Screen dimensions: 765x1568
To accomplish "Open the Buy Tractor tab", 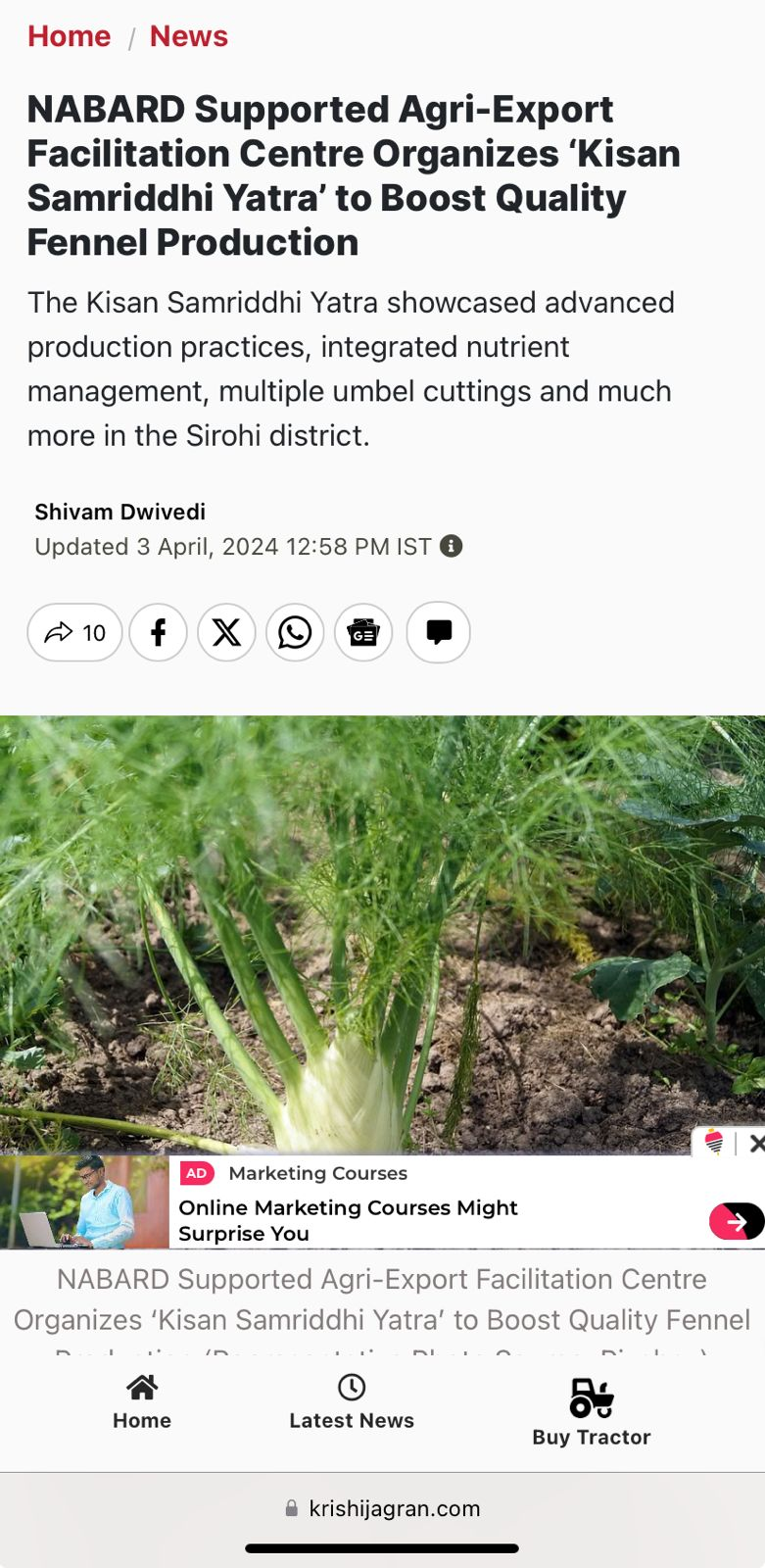I will (592, 1411).
